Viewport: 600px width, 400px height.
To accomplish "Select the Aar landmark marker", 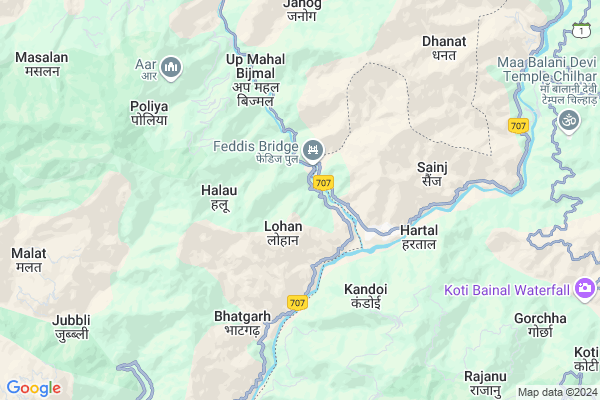I will coord(170,67).
